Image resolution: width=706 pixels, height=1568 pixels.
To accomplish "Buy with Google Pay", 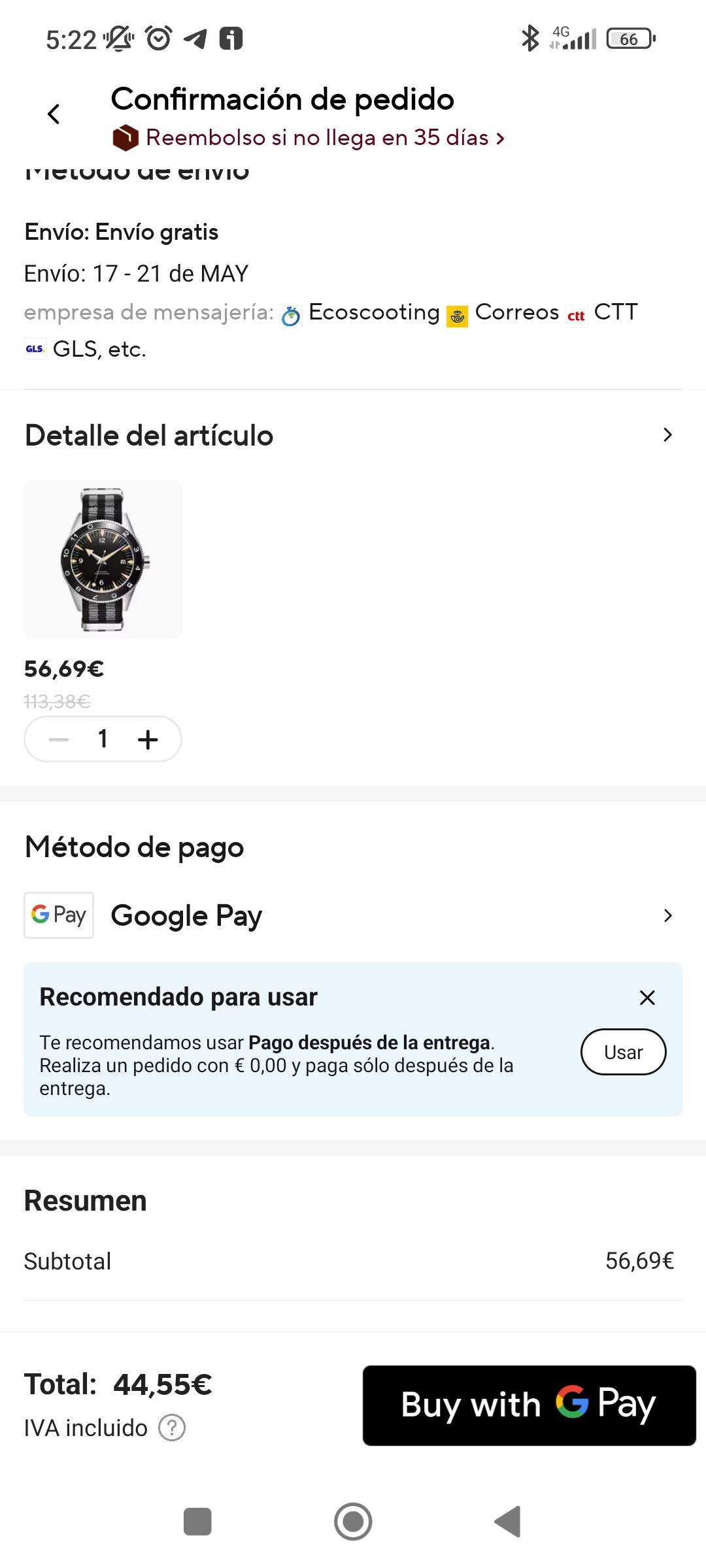I will [x=529, y=1405].
